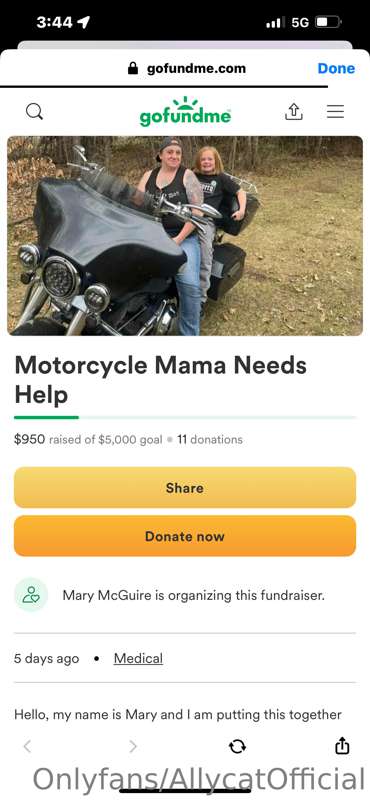Open the Medical category link
This screenshot has height=800, width=370.
(138, 658)
